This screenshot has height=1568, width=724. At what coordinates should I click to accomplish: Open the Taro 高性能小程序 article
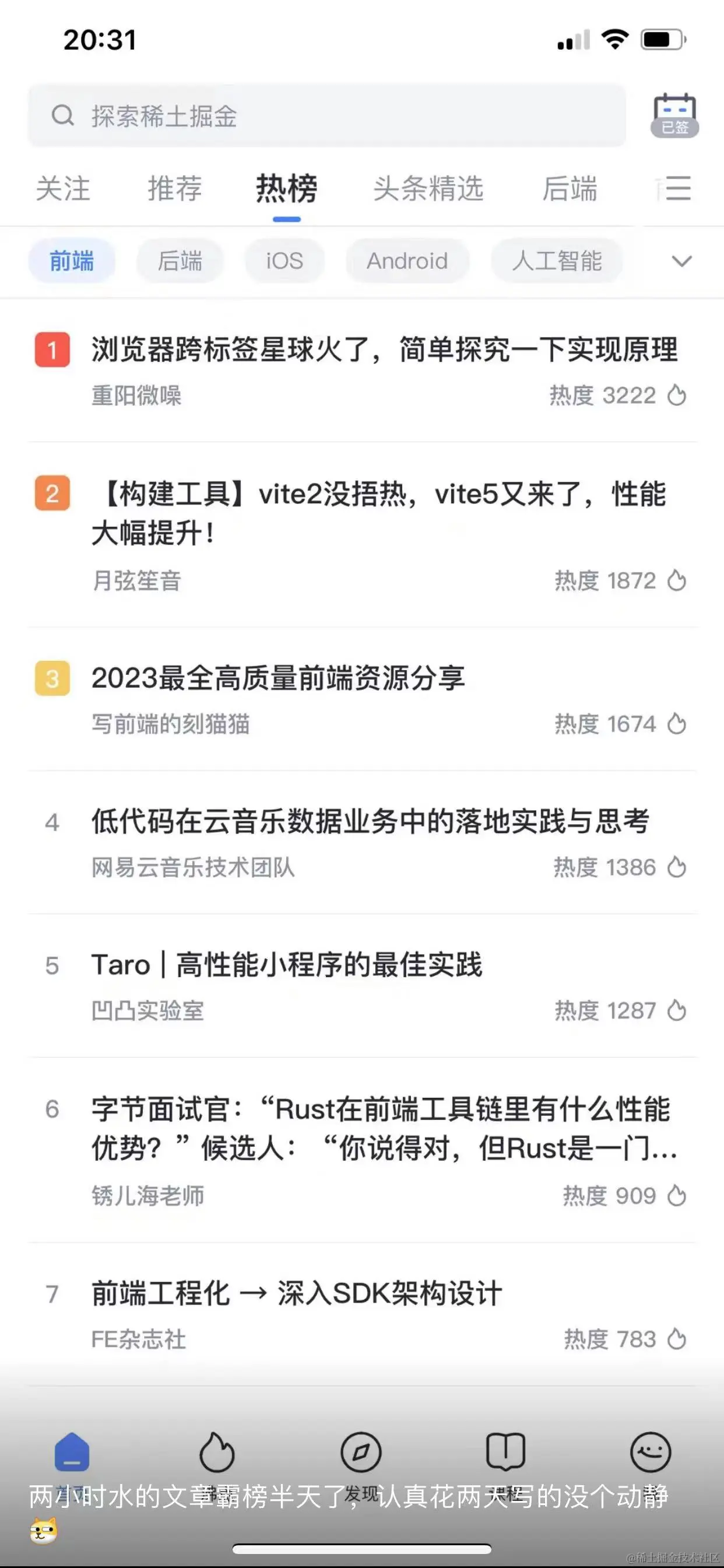(287, 965)
